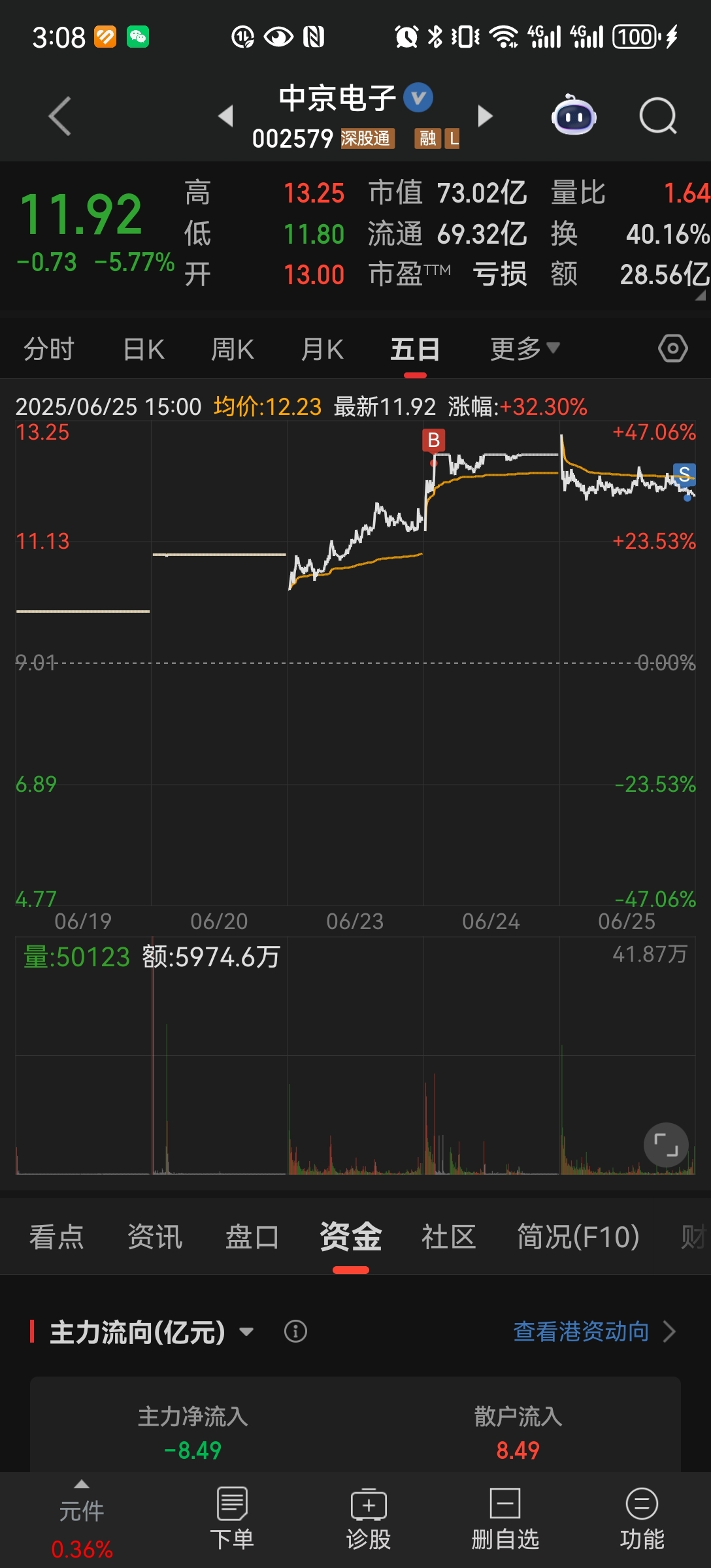Switch to the 周K chart tab

tap(233, 349)
